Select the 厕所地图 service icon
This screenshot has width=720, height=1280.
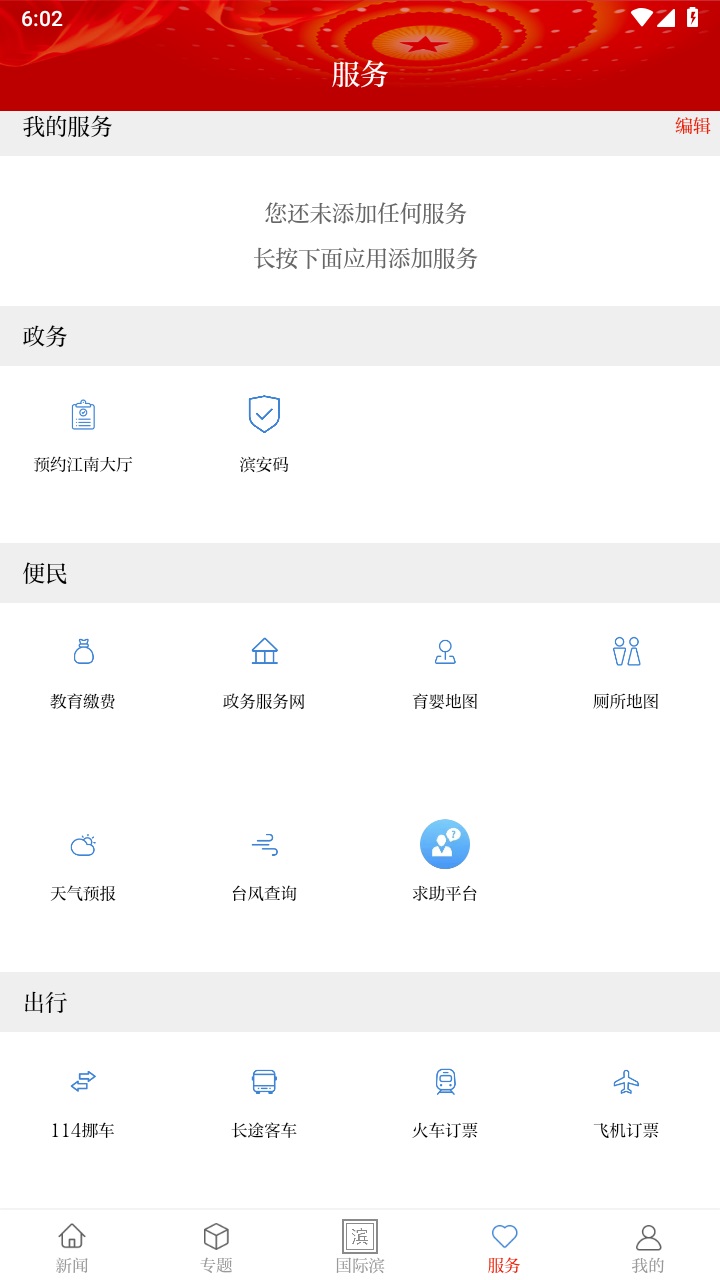[626, 670]
